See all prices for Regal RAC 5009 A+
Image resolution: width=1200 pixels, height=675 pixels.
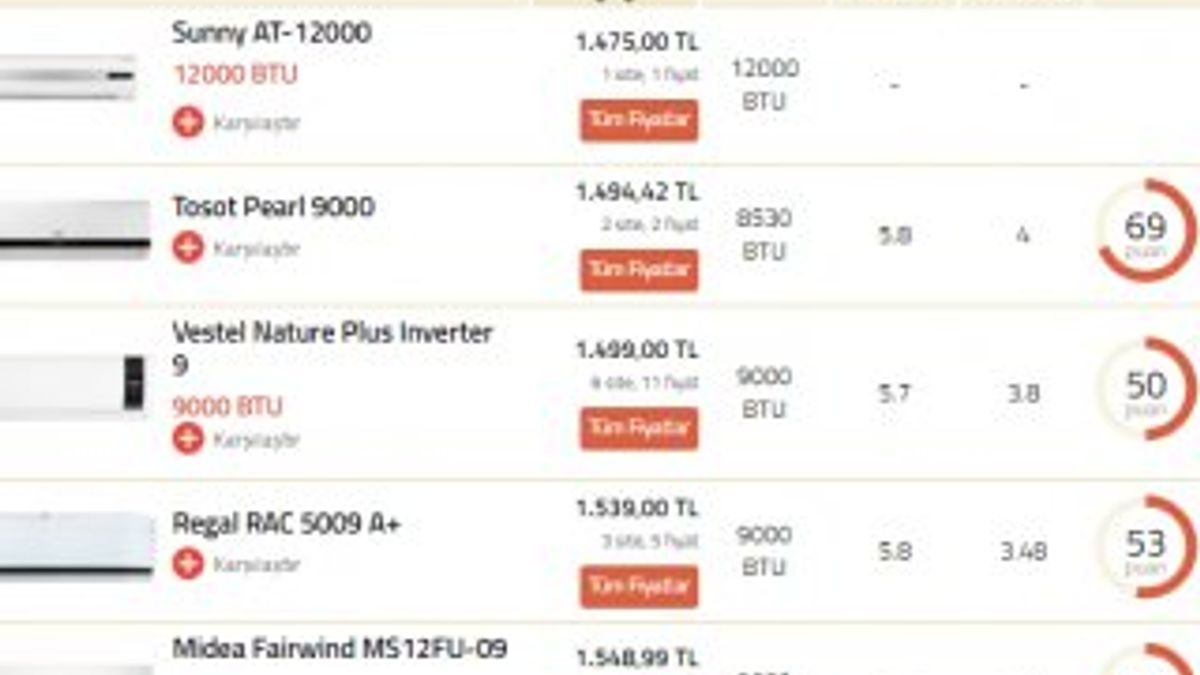[x=639, y=586]
